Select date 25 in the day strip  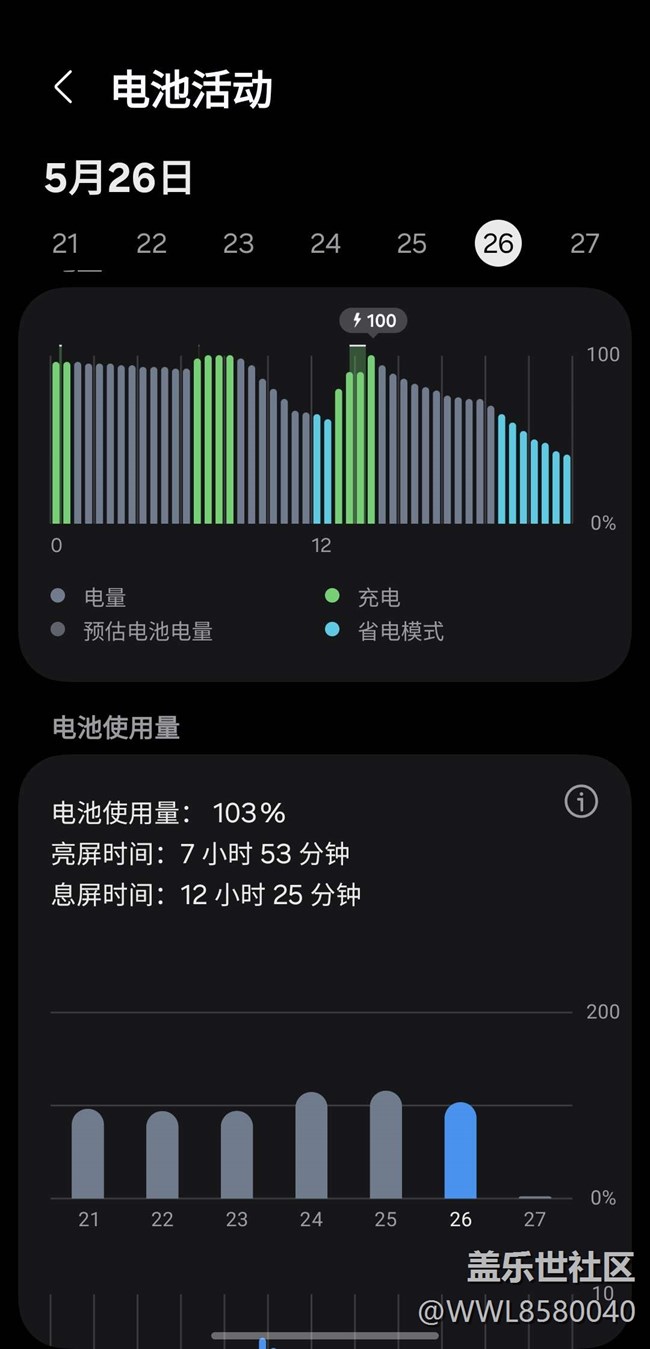pos(412,244)
